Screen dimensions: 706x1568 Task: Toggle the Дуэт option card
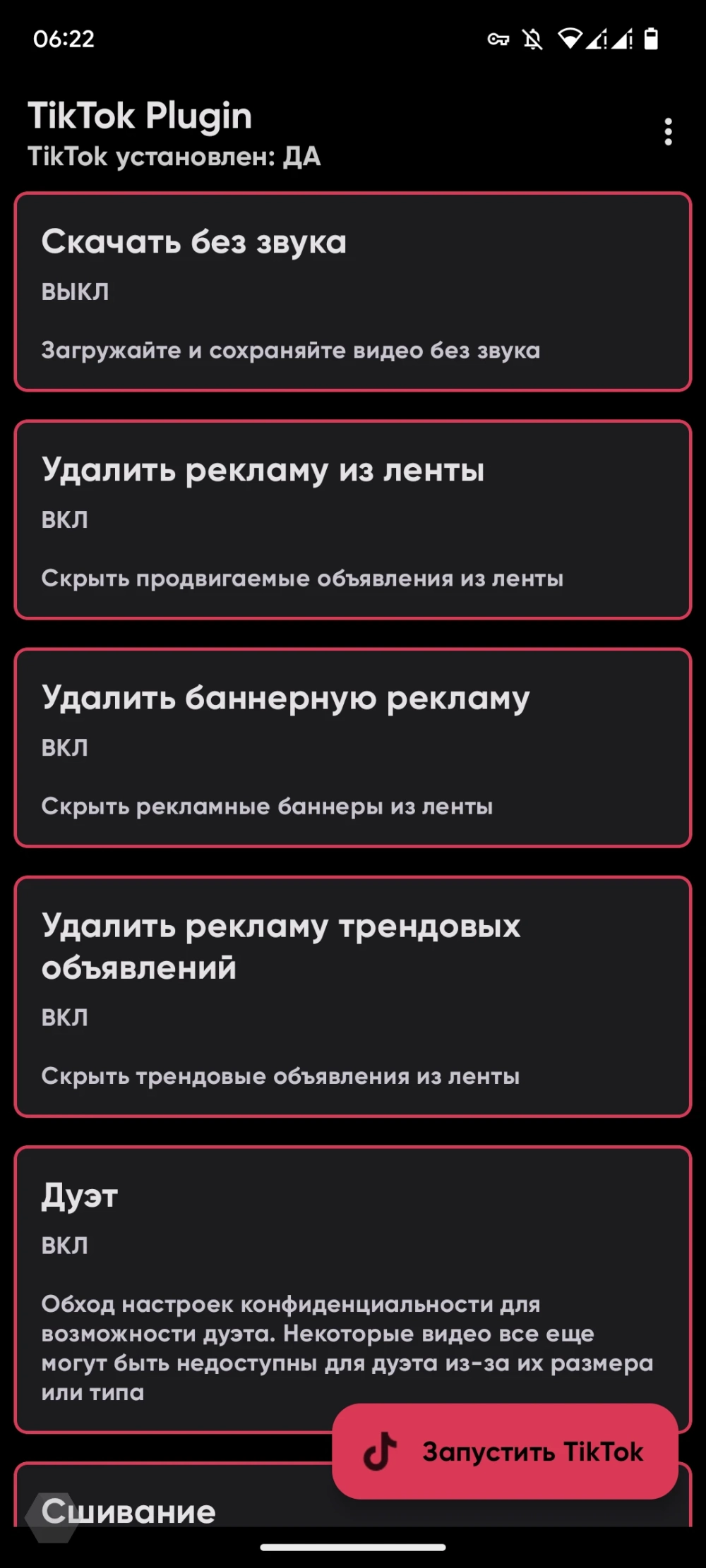353,1289
